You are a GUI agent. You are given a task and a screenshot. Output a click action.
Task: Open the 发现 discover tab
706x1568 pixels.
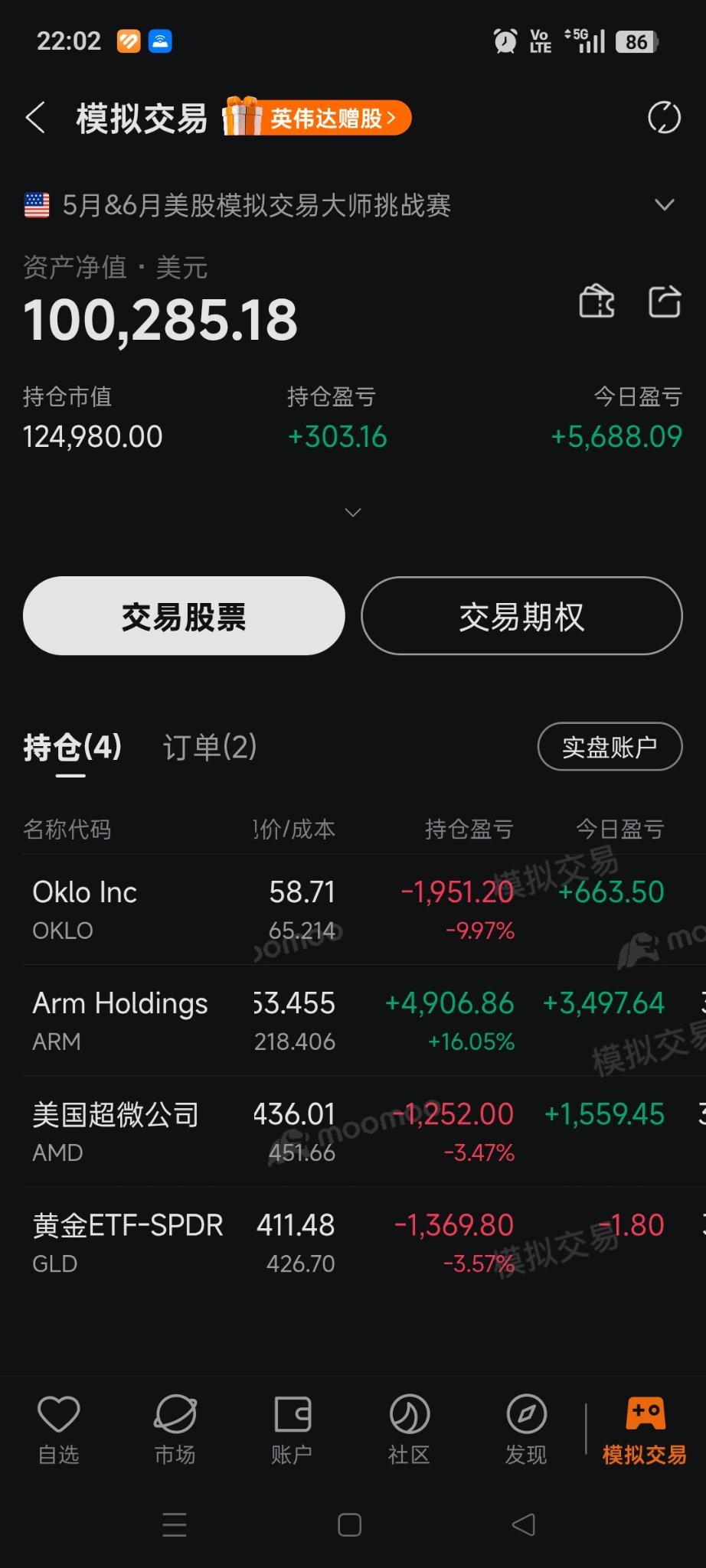click(526, 1429)
